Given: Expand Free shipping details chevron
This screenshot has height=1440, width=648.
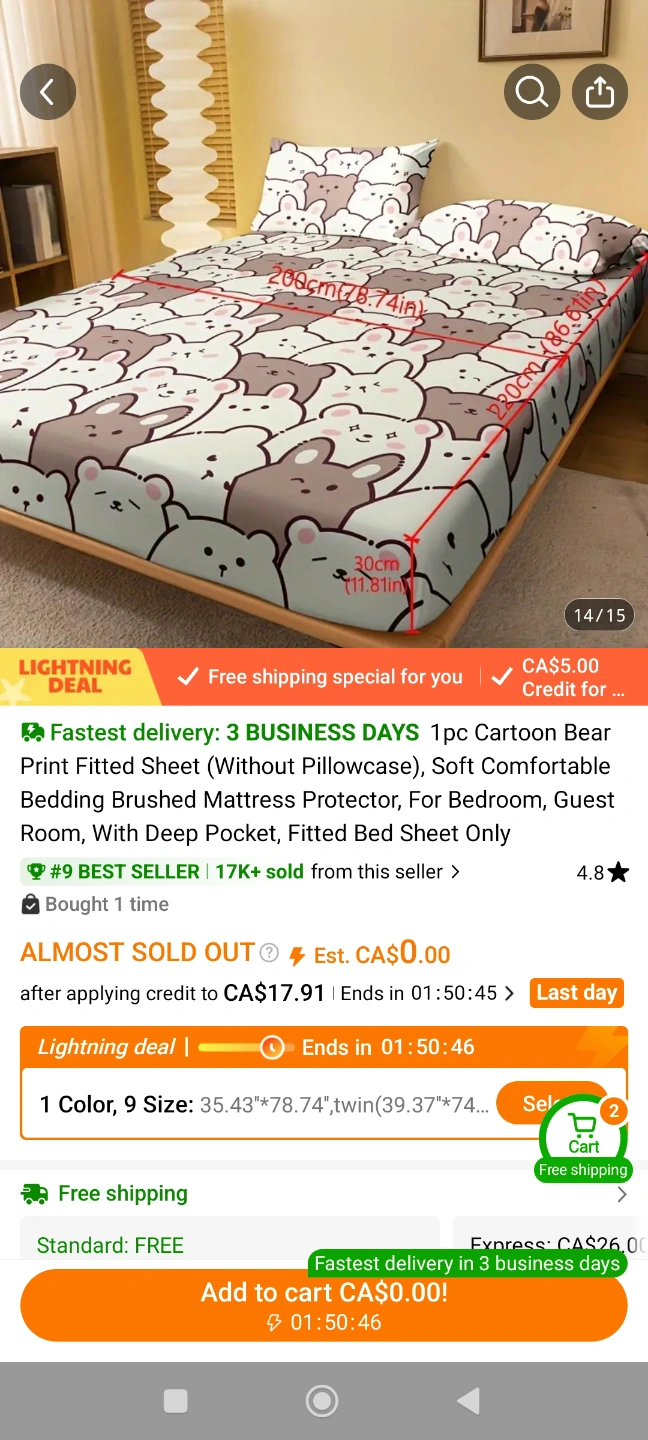Looking at the screenshot, I should (622, 1194).
